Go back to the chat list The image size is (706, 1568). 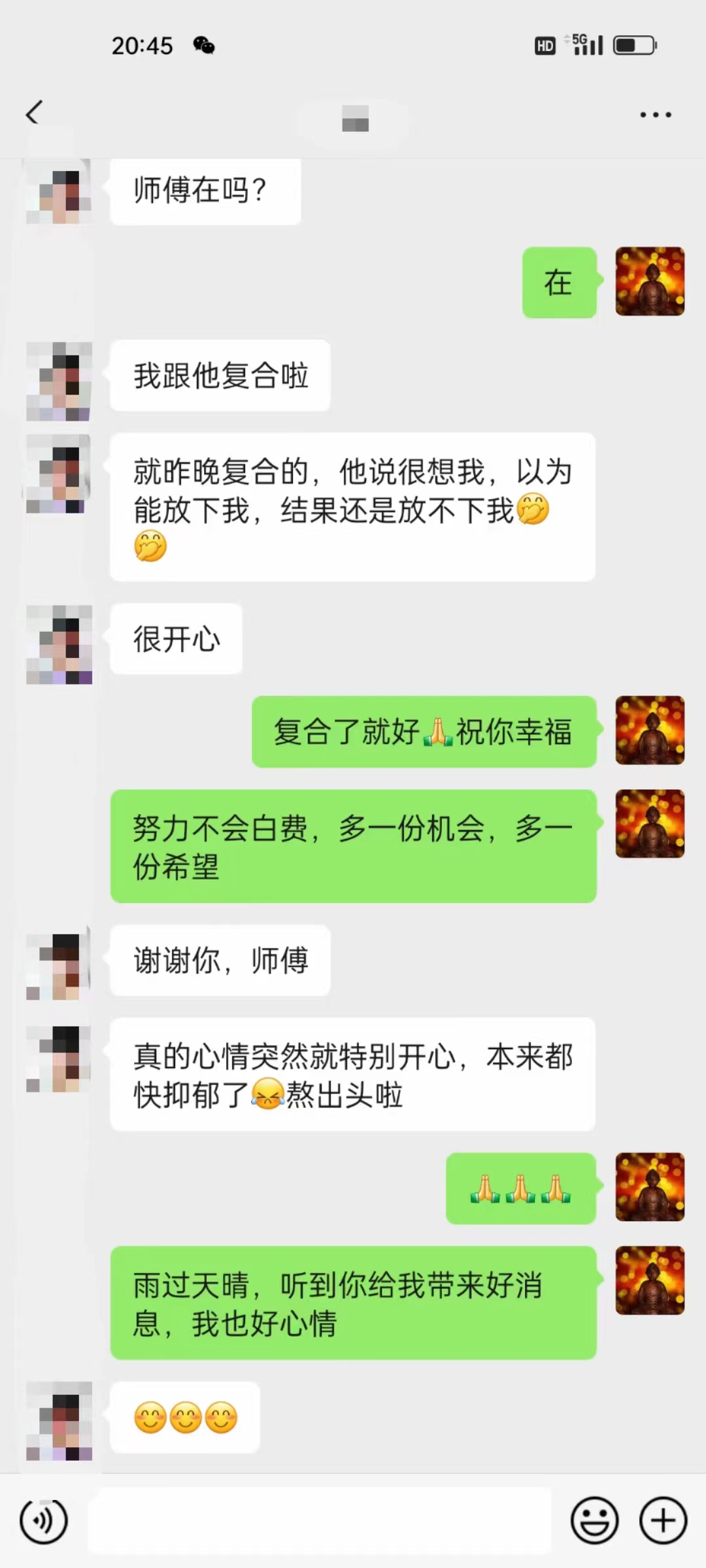(x=34, y=113)
